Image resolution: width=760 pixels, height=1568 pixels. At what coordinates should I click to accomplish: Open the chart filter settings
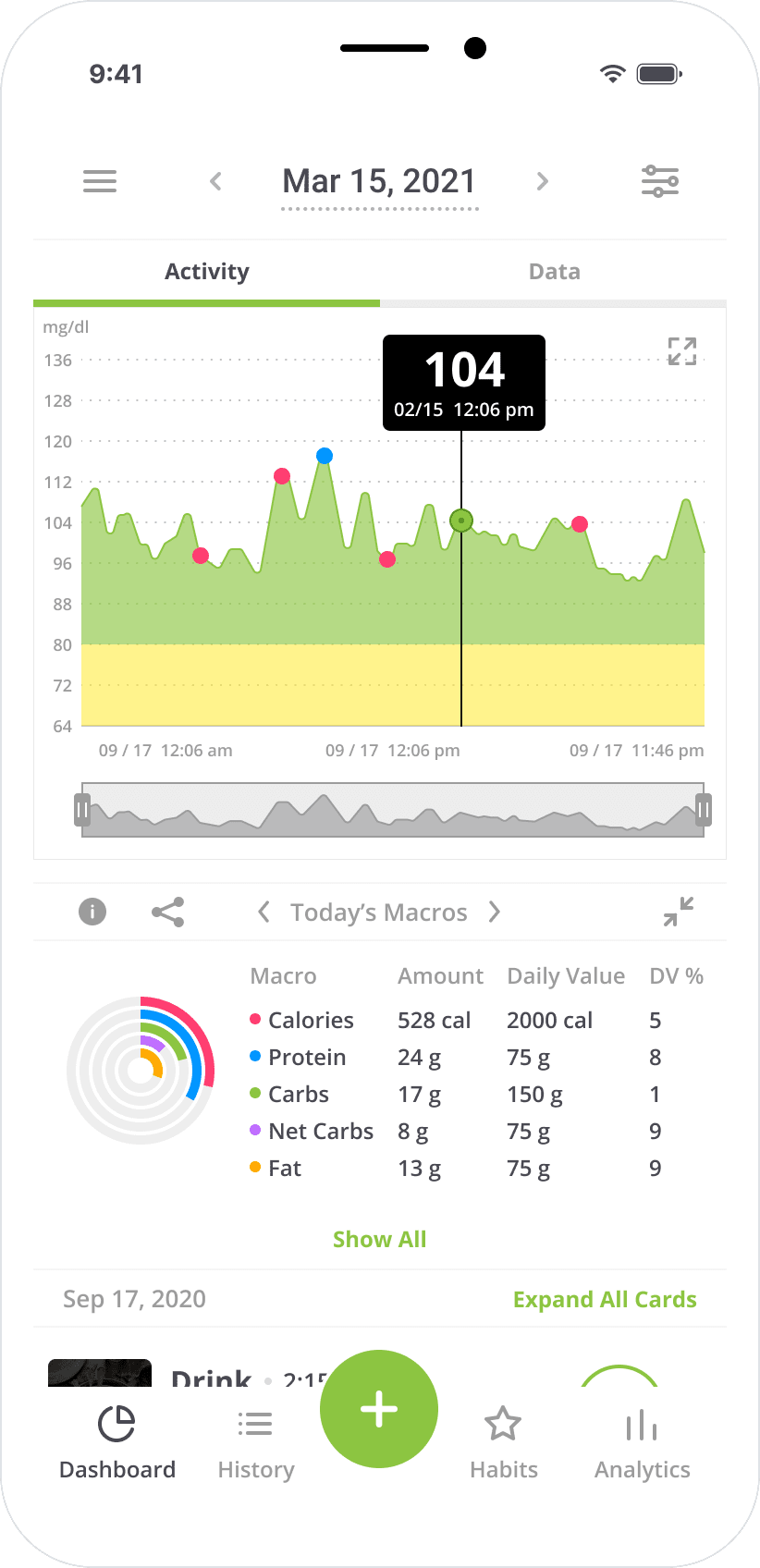[x=660, y=180]
